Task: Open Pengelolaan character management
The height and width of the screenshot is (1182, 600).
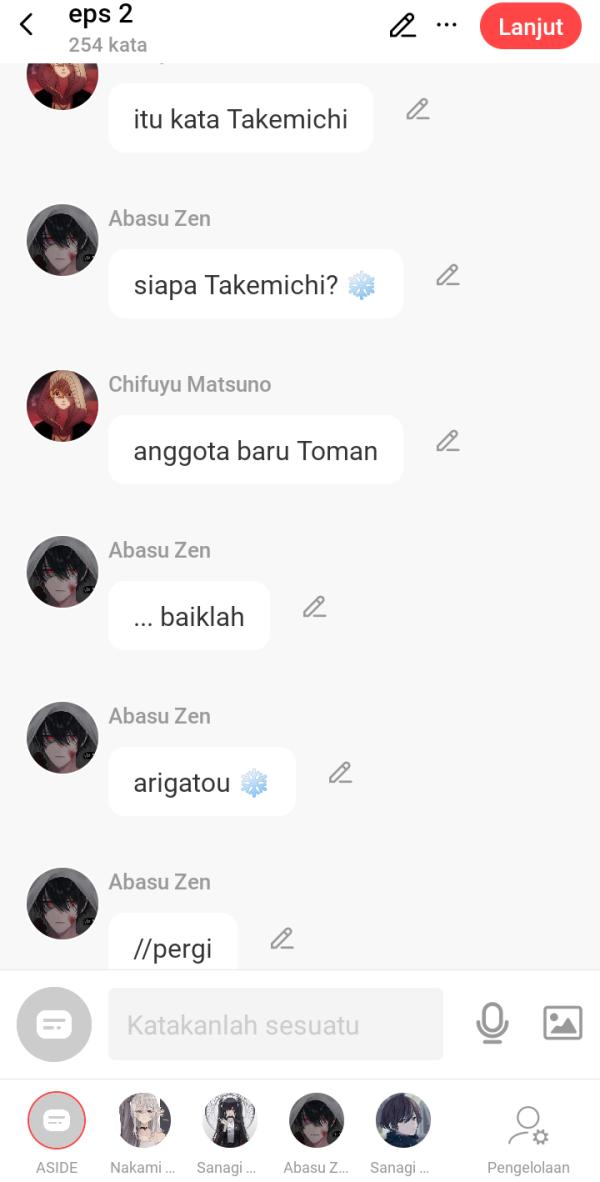Action: [528, 1130]
